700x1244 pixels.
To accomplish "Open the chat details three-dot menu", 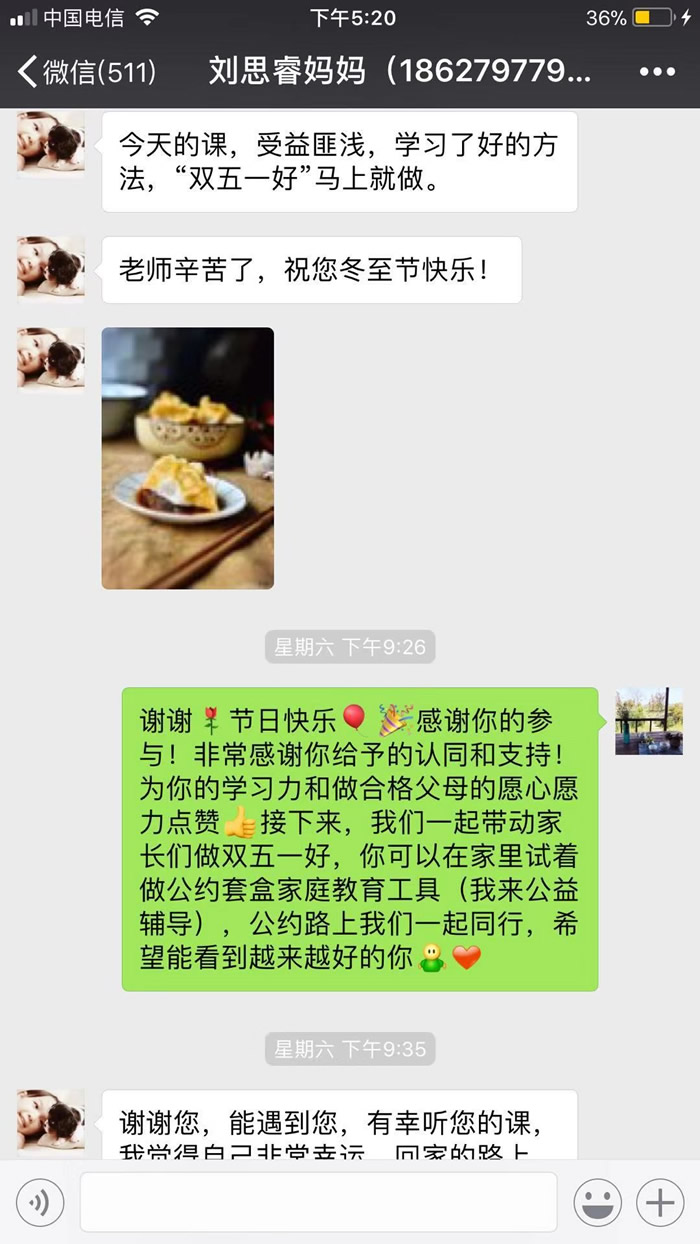I will [657, 72].
